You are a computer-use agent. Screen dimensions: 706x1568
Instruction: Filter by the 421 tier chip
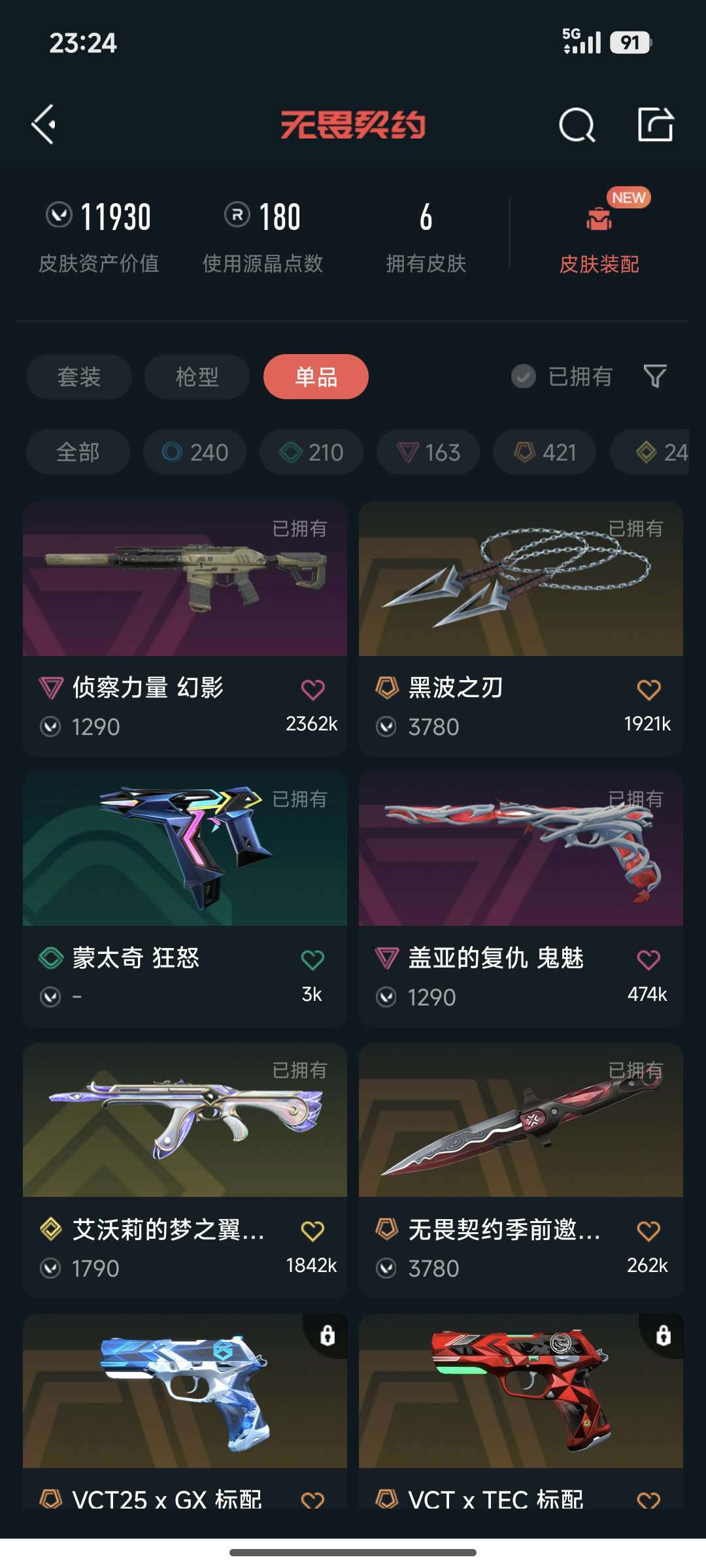[545, 452]
